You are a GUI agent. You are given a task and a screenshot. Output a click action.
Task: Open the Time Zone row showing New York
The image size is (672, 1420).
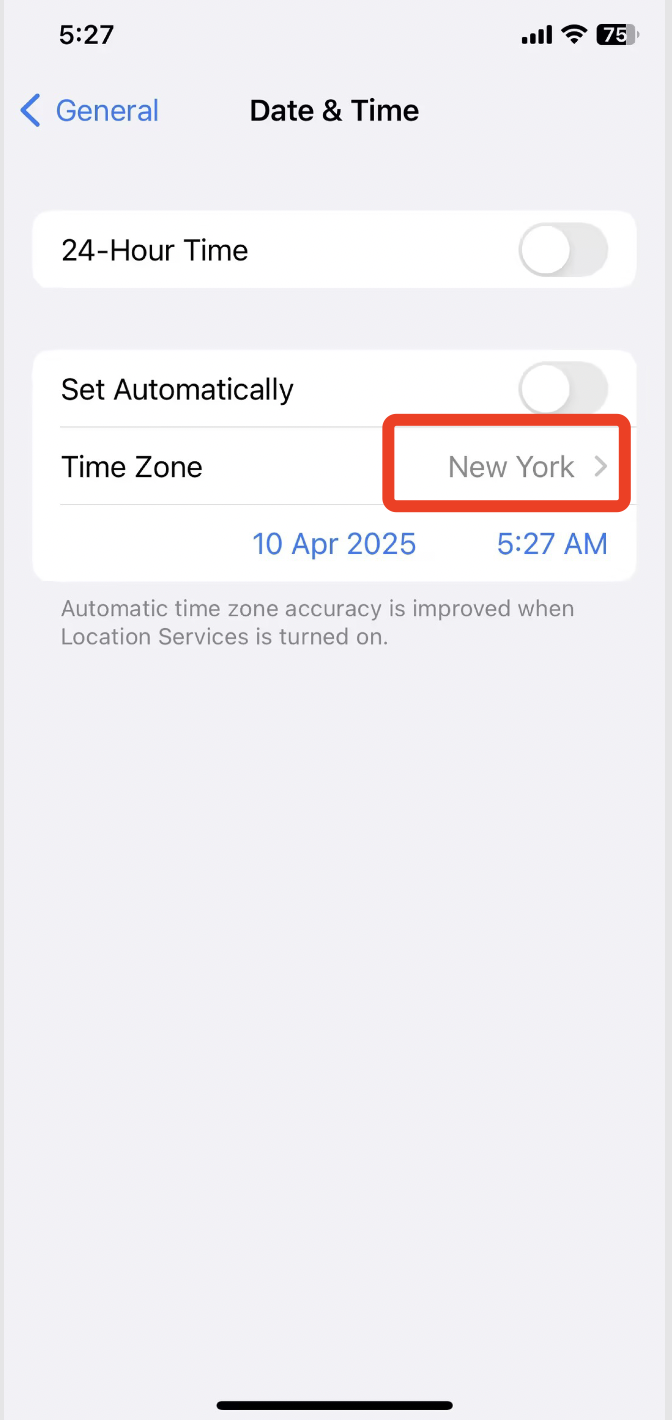pyautogui.click(x=334, y=467)
